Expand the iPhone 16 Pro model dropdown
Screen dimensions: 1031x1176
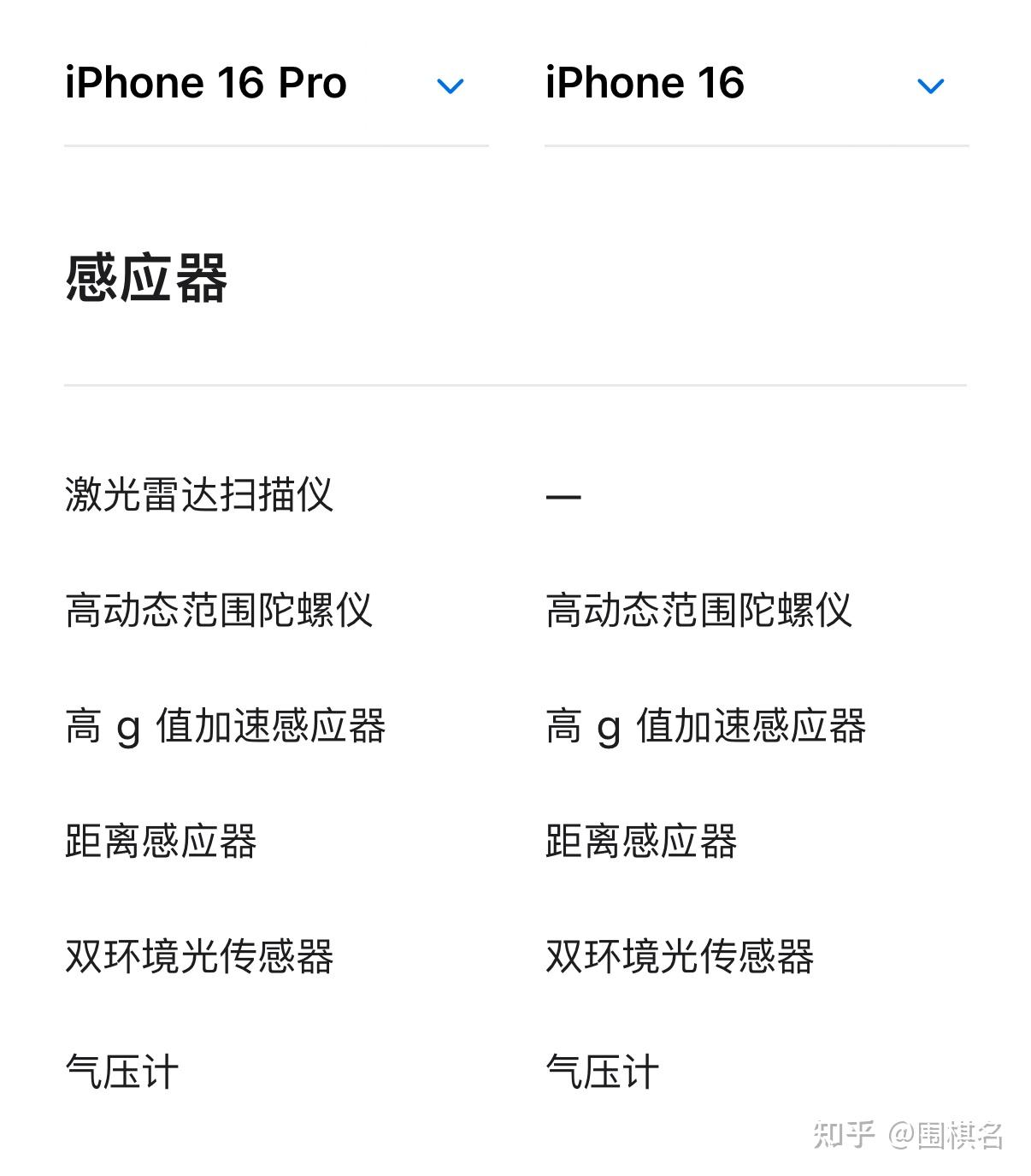[450, 86]
